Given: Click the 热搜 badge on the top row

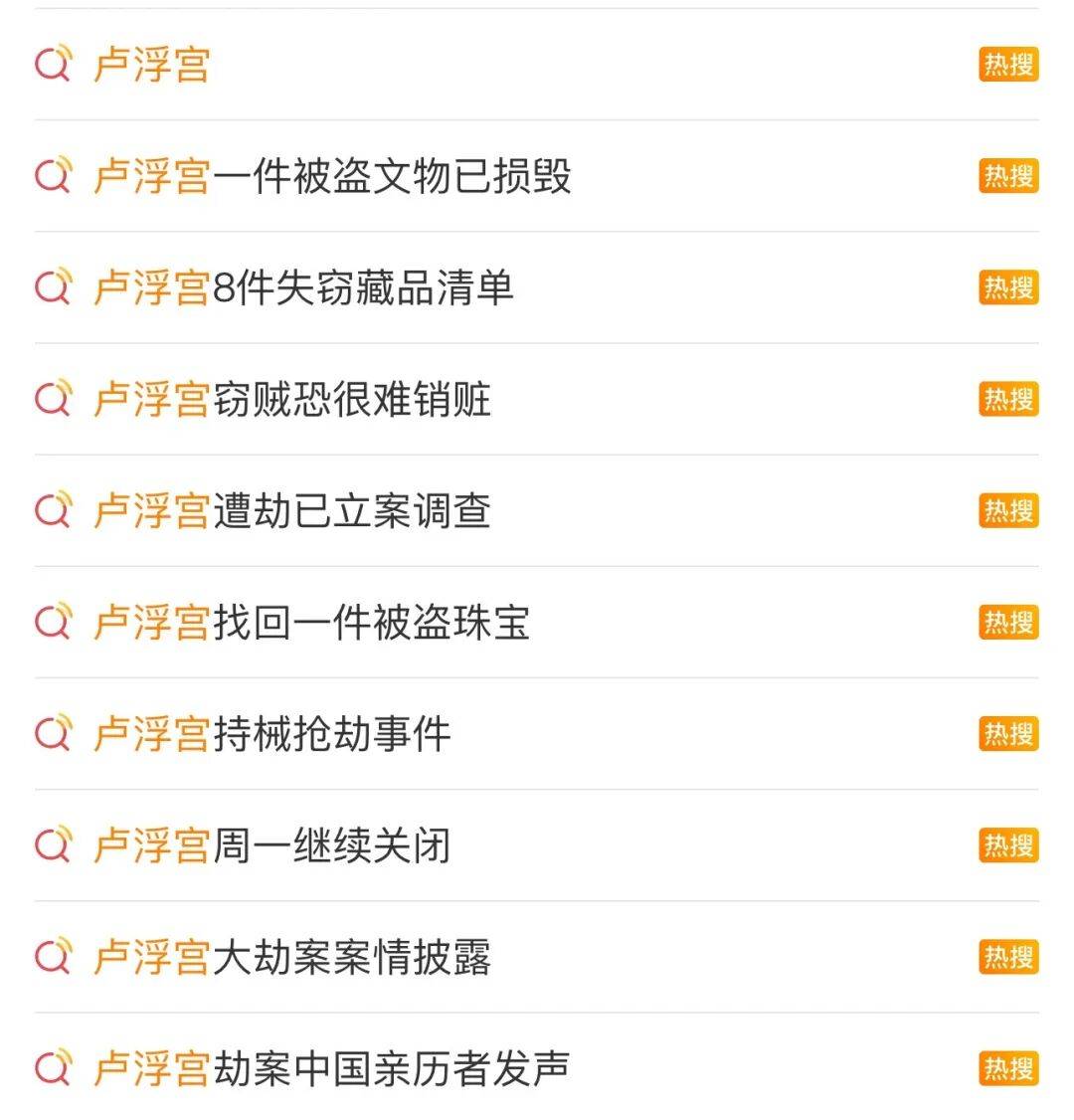Looking at the screenshot, I should [x=1007, y=64].
